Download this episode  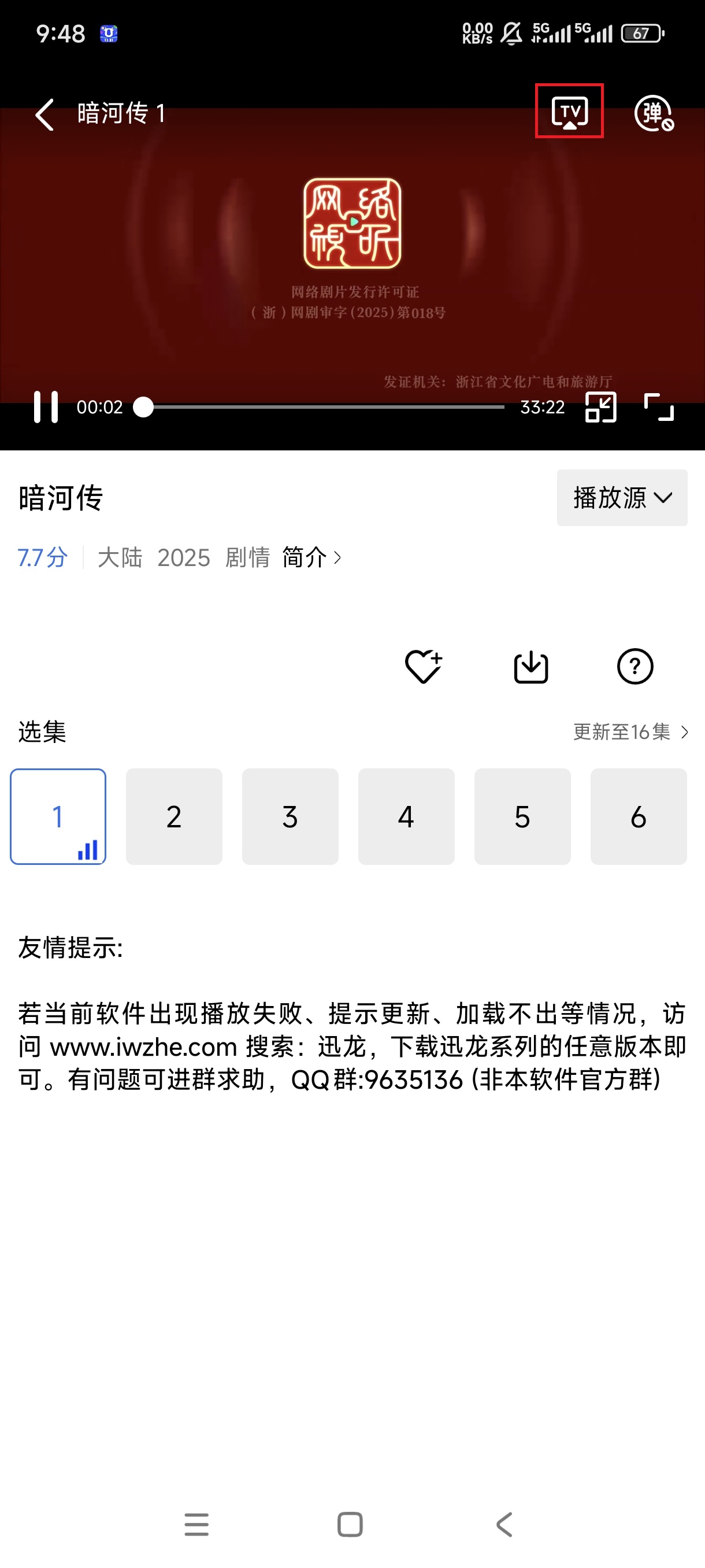(x=530, y=667)
